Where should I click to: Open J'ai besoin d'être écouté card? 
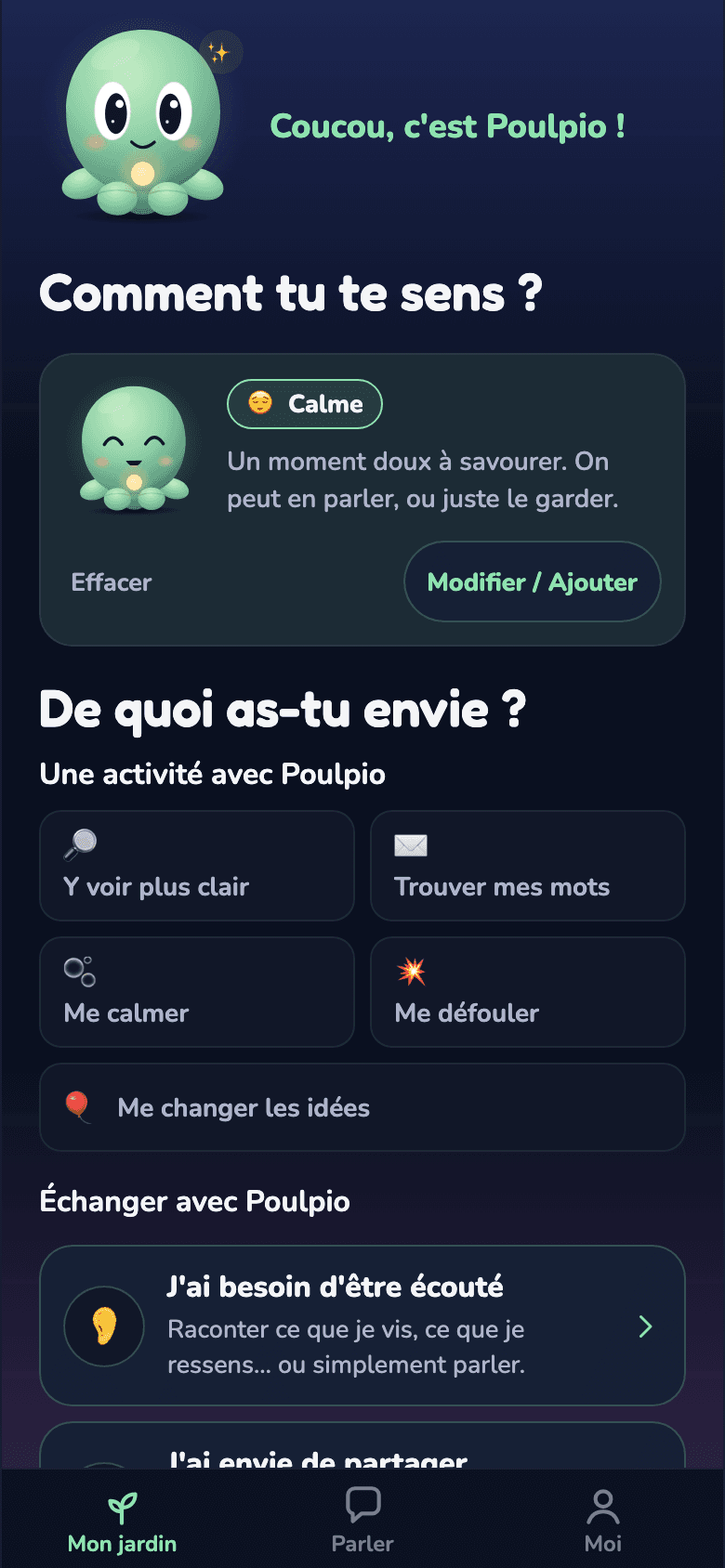[362, 1326]
